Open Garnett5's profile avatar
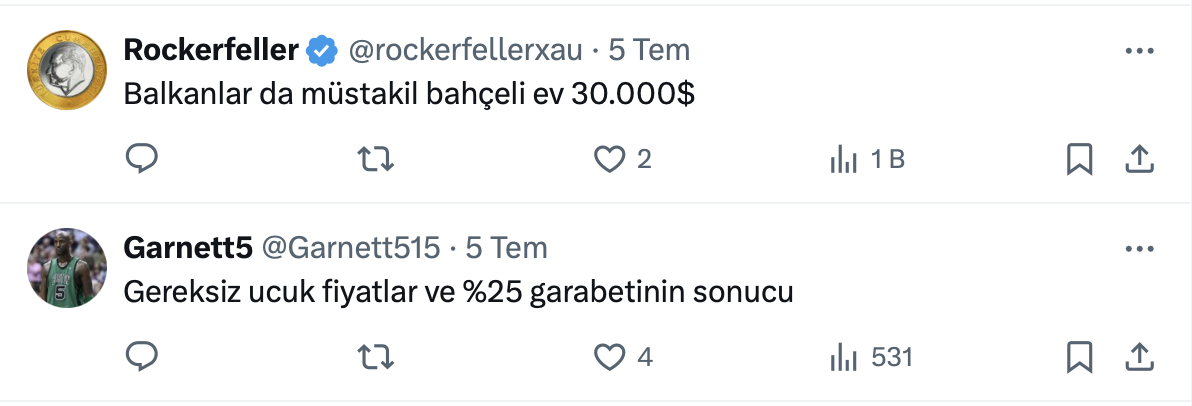 (x=66, y=268)
